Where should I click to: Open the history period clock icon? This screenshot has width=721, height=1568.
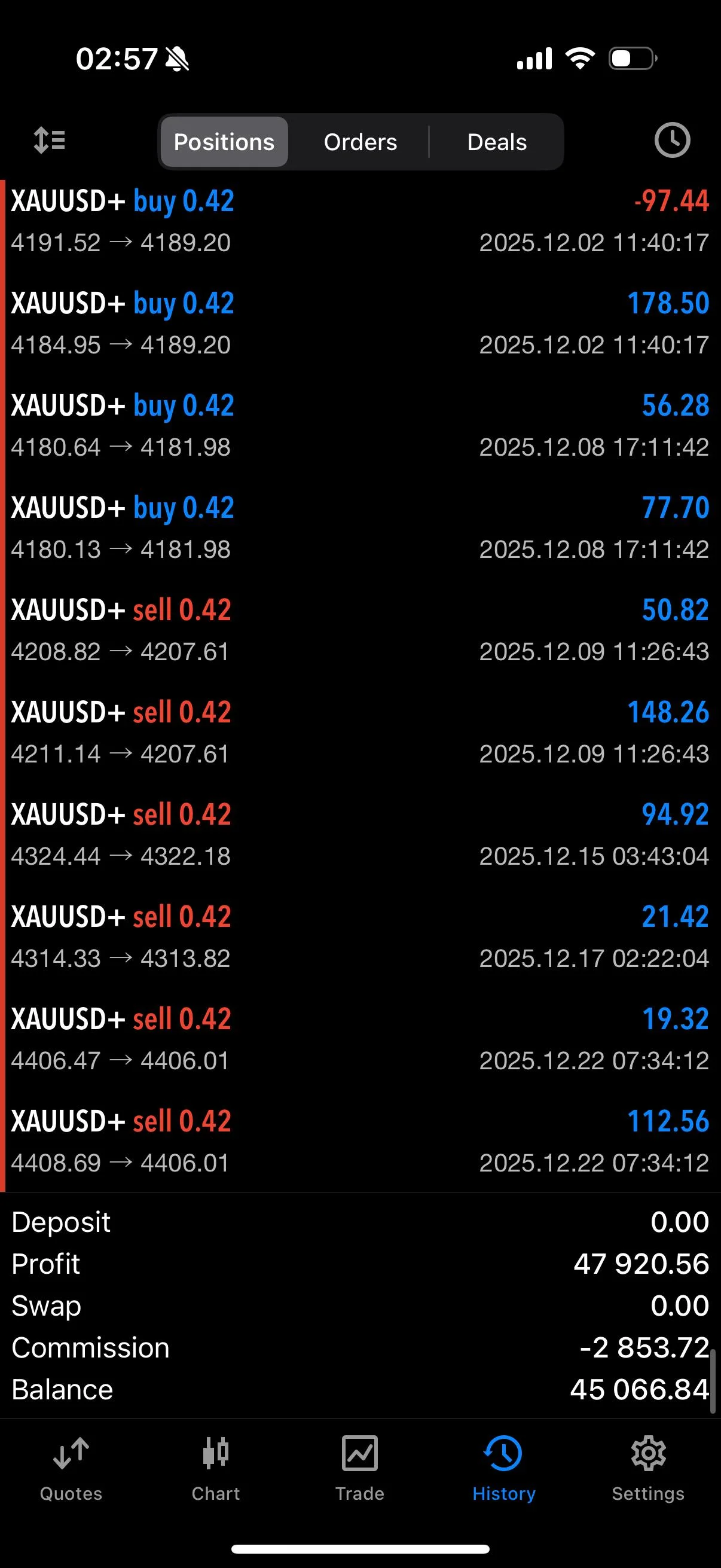point(672,141)
